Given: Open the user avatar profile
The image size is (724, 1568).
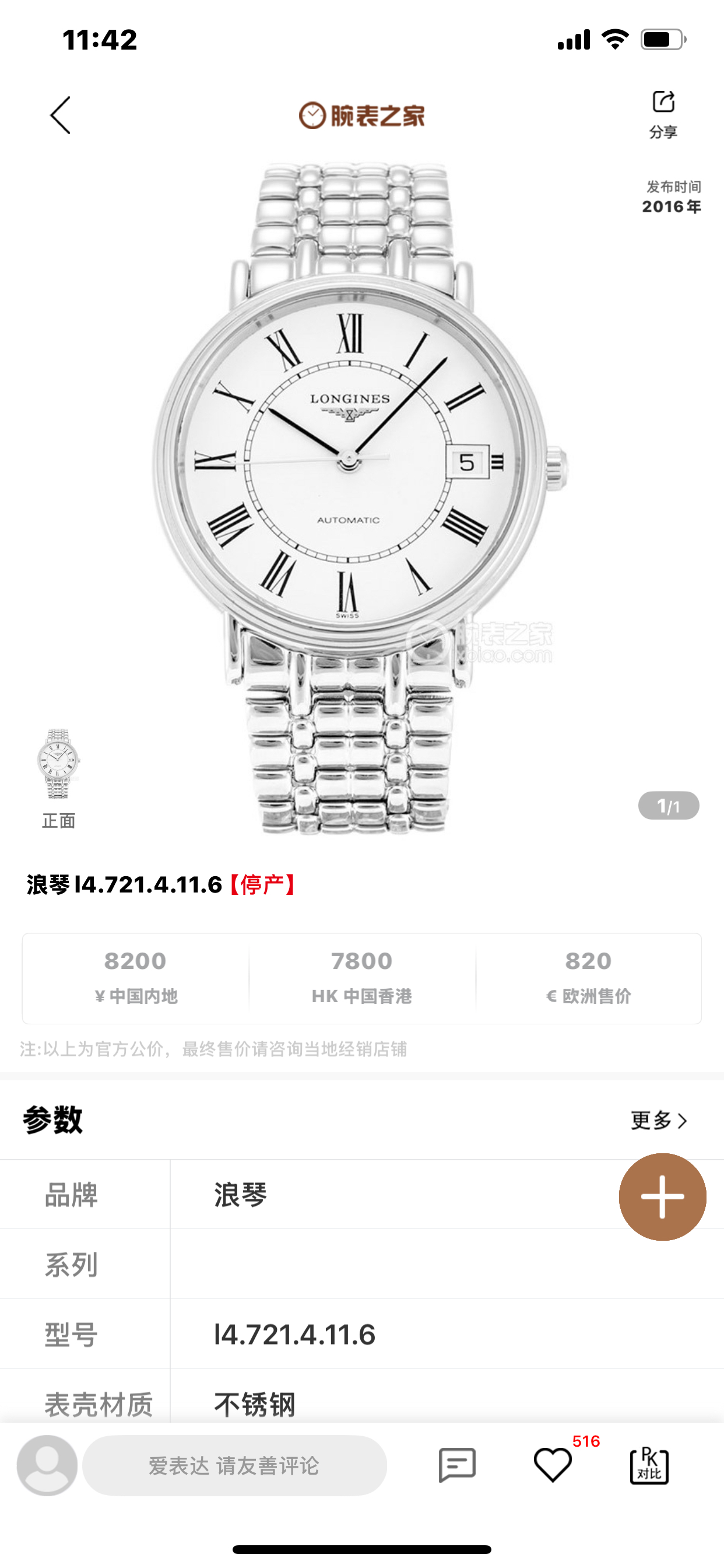Looking at the screenshot, I should (47, 1465).
